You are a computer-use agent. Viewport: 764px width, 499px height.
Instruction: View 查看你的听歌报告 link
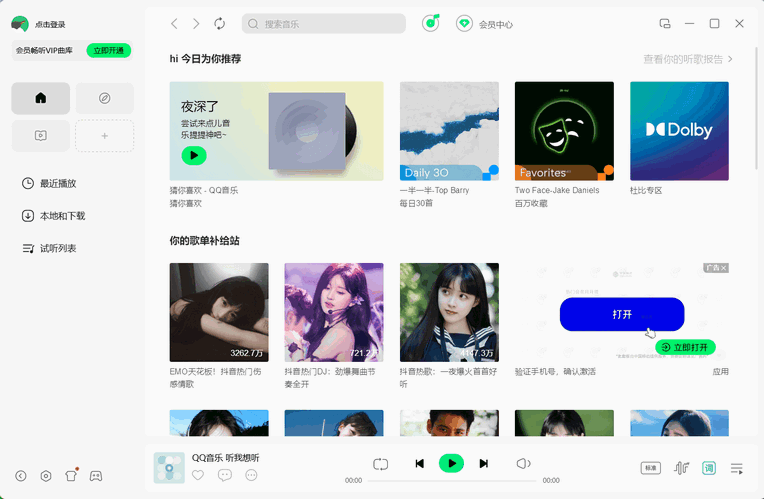coord(687,59)
